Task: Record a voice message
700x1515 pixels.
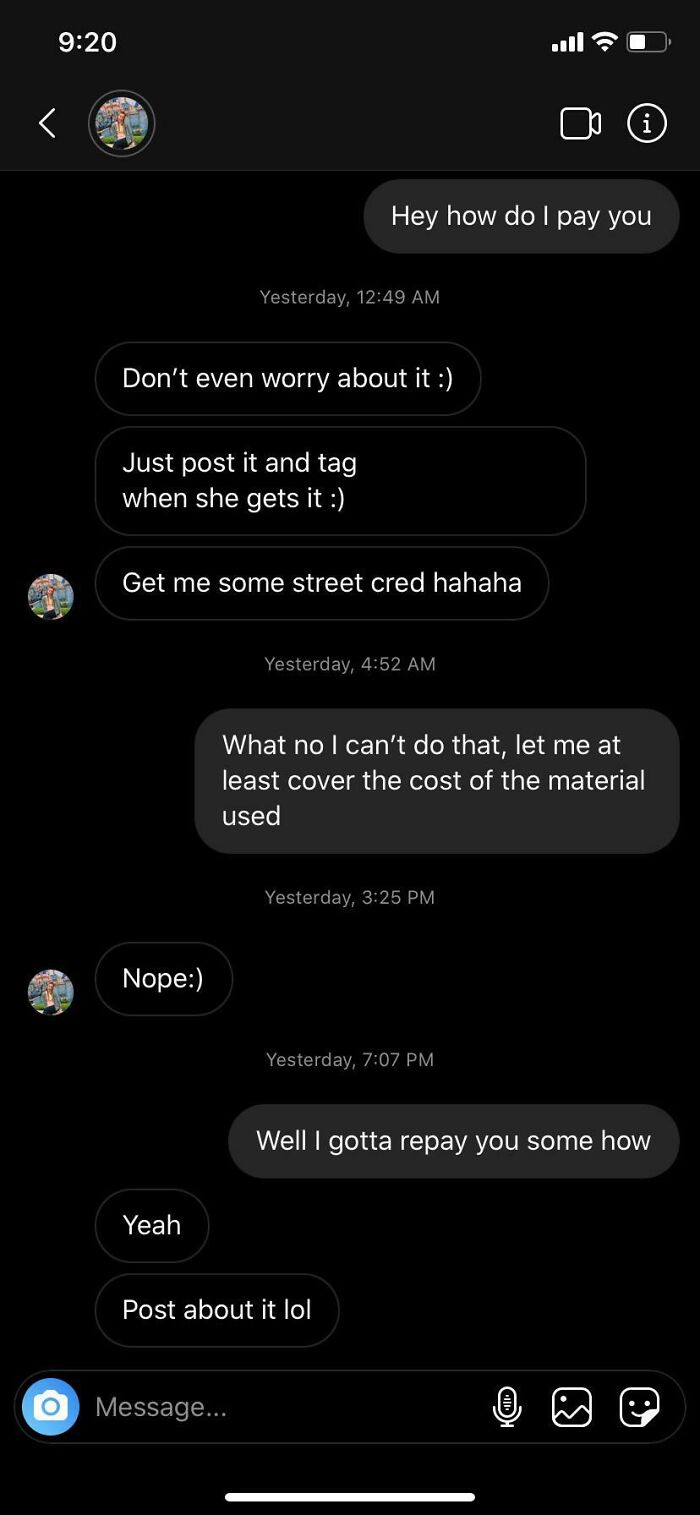Action: tap(507, 1407)
